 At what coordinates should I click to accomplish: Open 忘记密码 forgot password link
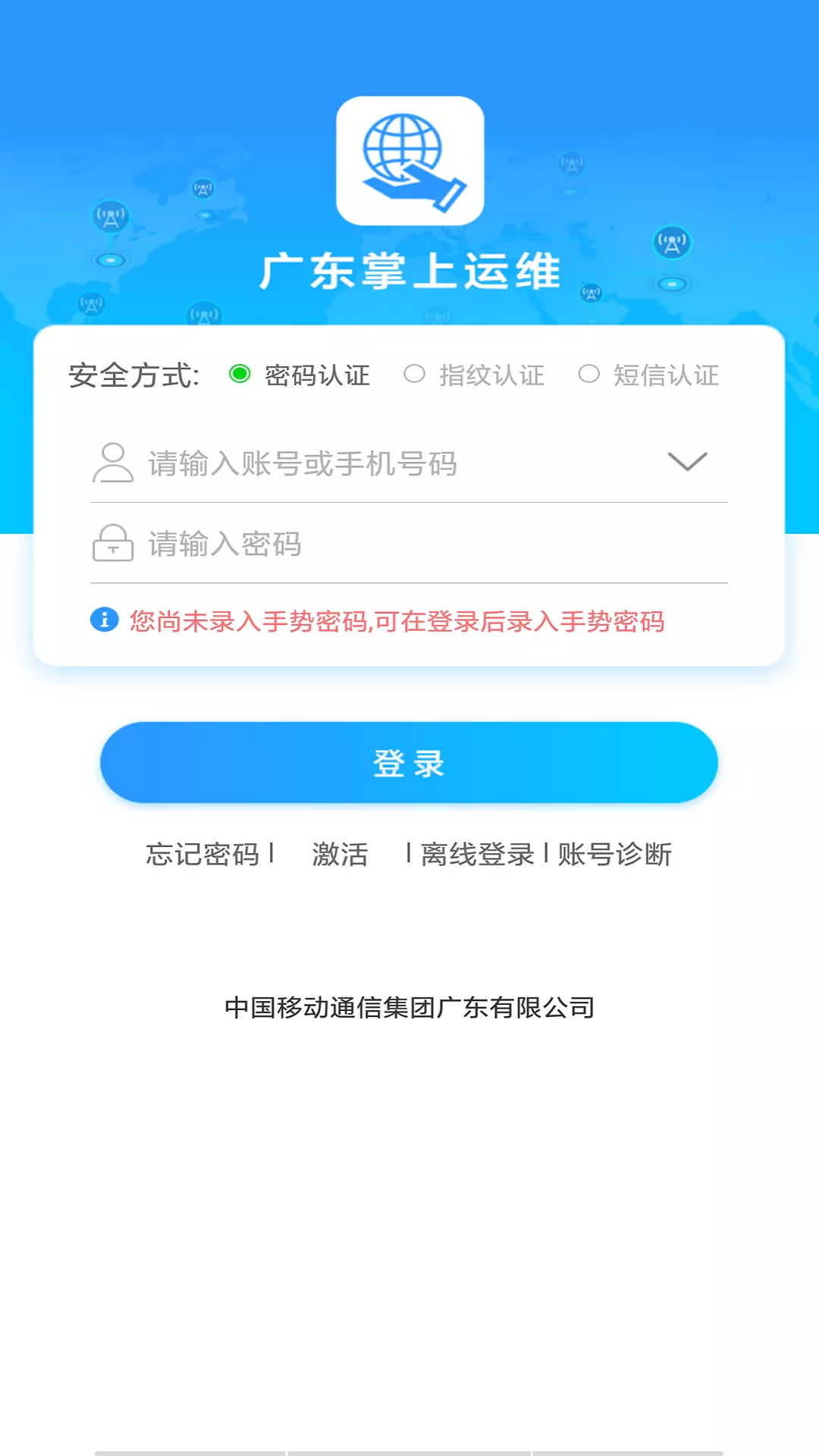click(202, 855)
